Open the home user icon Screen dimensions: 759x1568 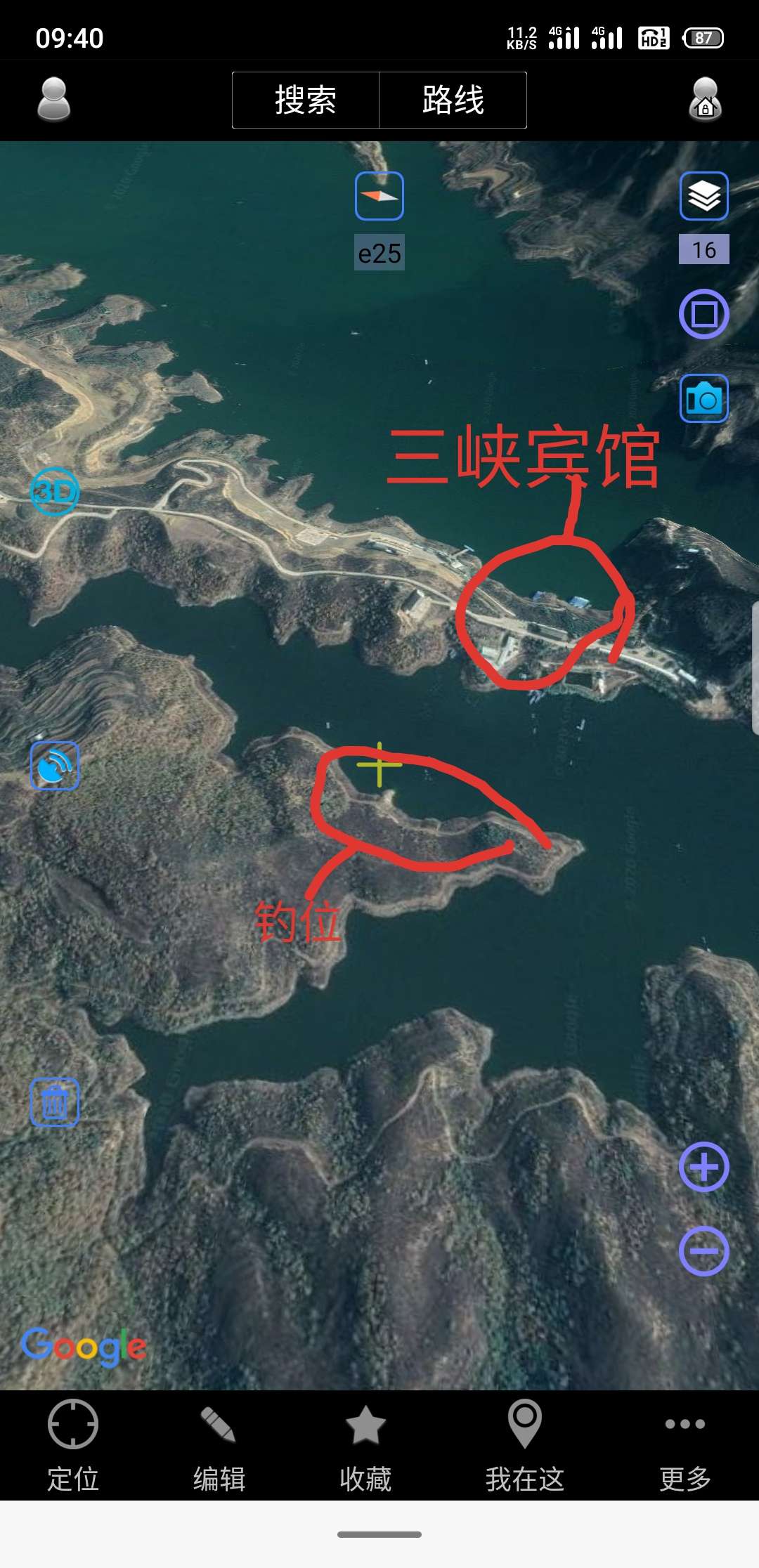pyautogui.click(x=705, y=99)
